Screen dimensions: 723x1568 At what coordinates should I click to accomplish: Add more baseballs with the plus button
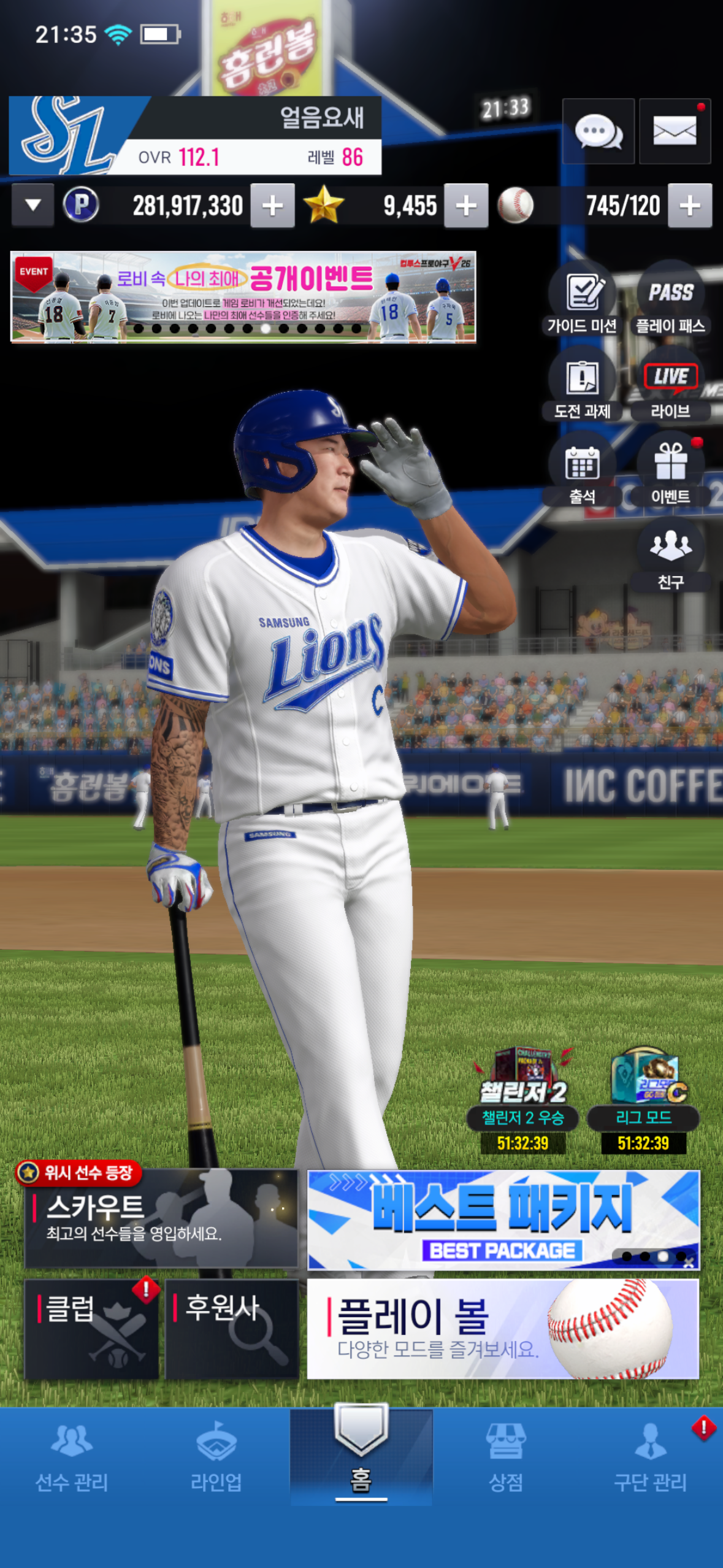tap(690, 206)
